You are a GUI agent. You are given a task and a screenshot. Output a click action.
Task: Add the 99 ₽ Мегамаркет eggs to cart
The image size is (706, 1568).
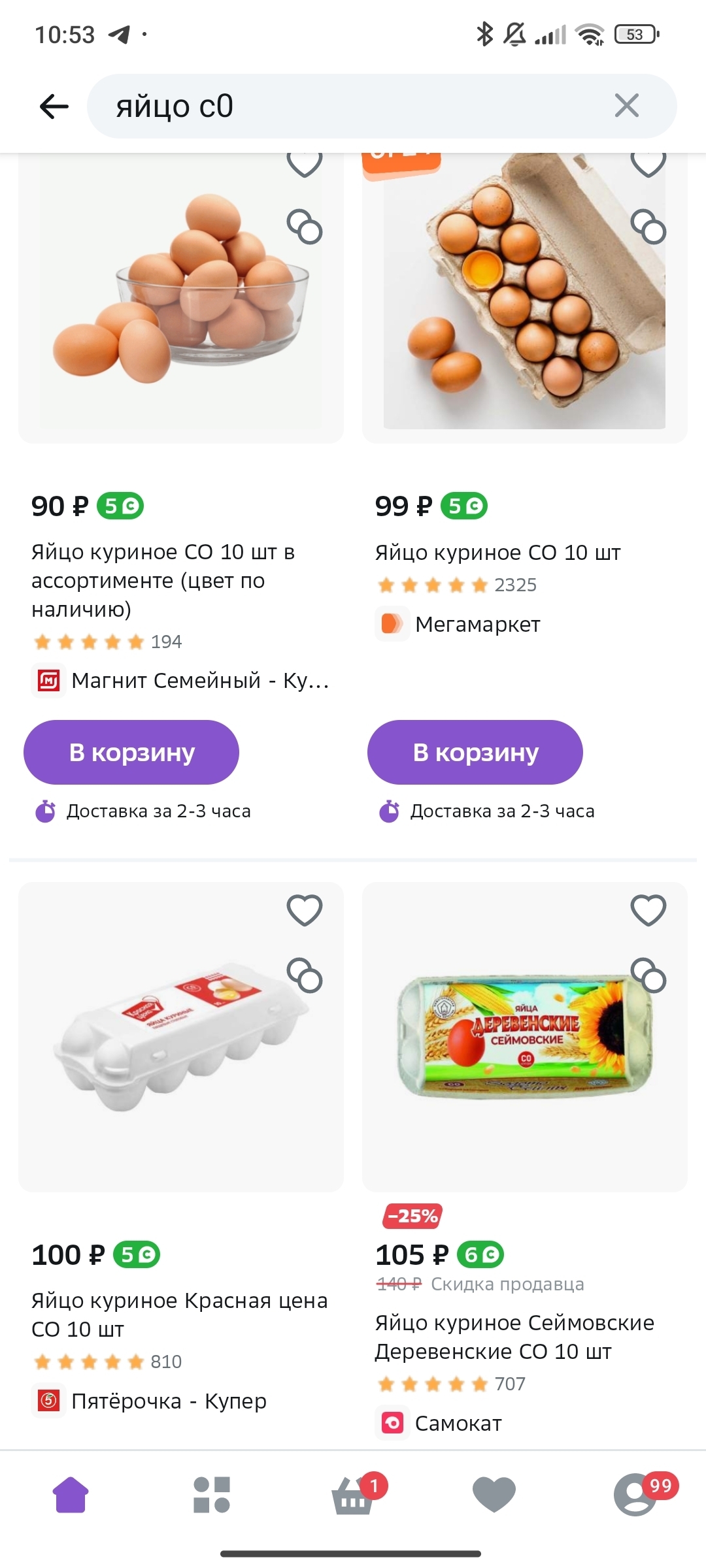[475, 752]
